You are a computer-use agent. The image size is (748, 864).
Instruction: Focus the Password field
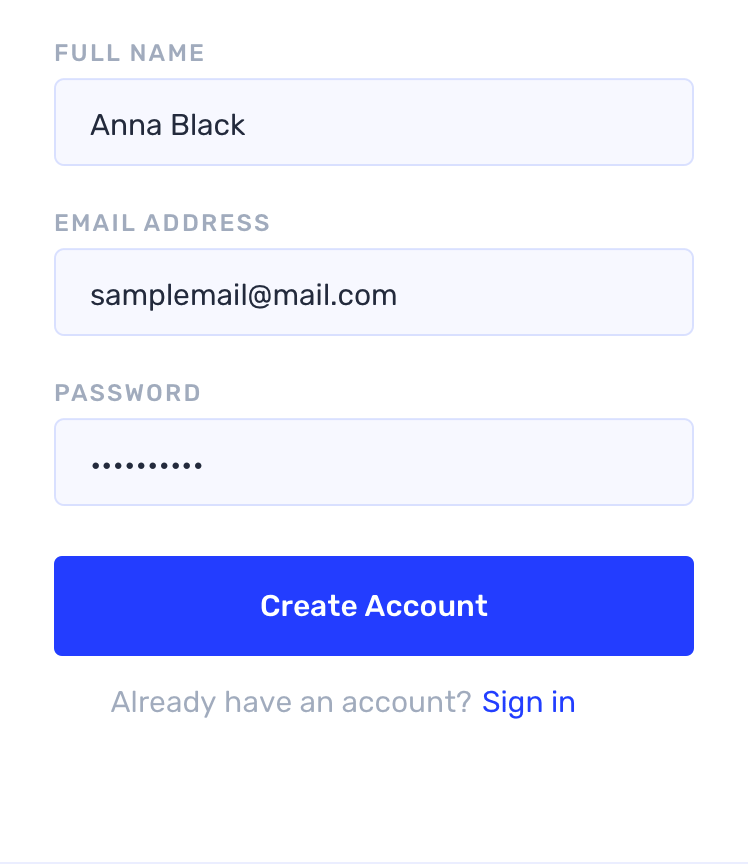coord(373,462)
